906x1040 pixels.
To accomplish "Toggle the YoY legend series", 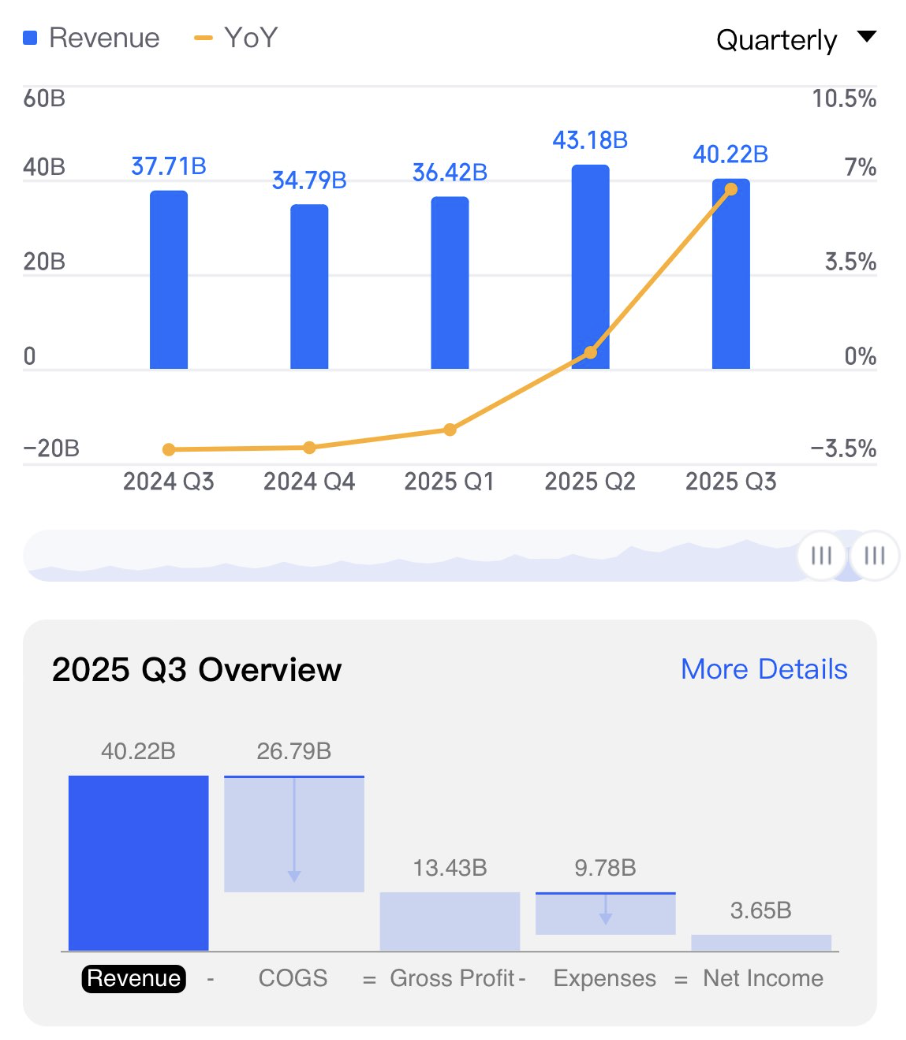I will click(x=236, y=38).
